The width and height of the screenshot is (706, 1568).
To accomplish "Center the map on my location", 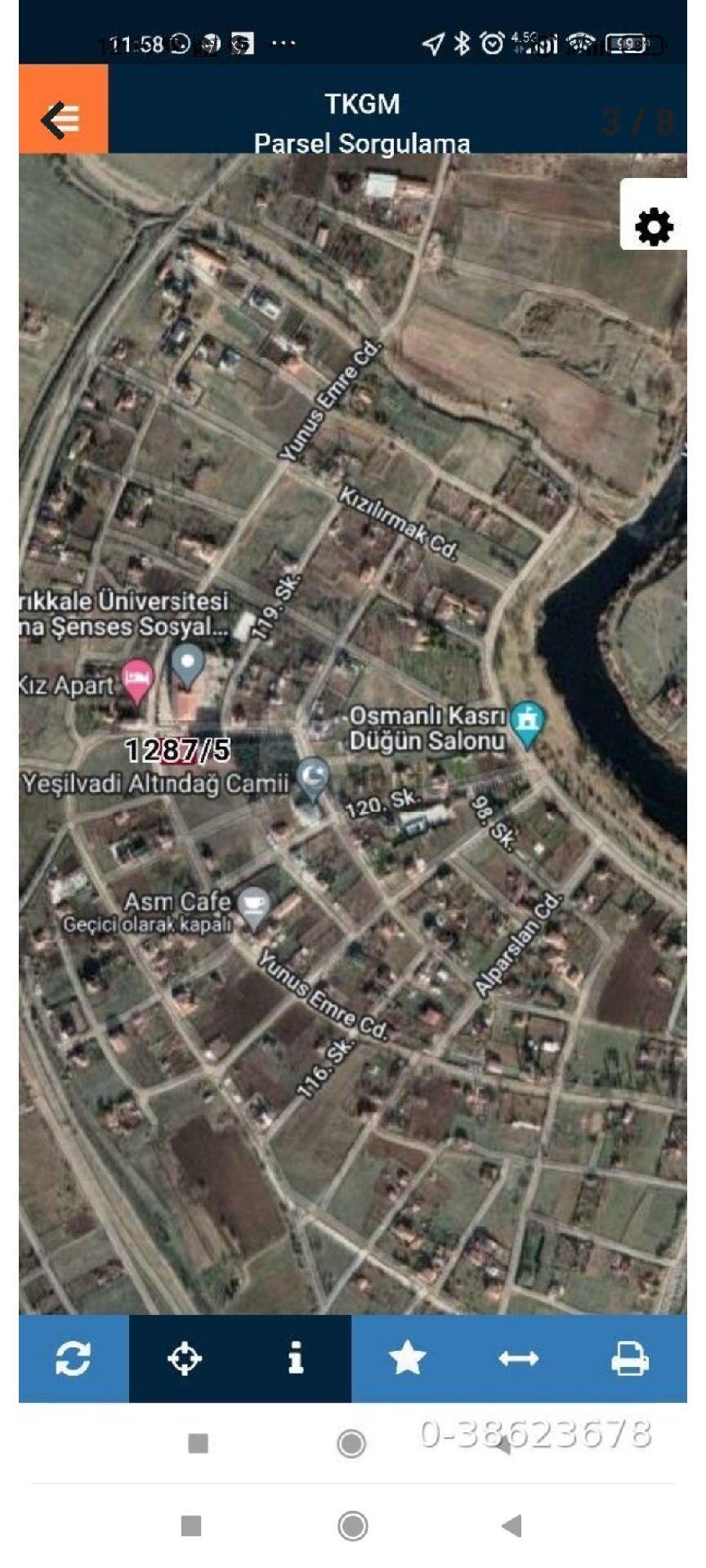I will pyautogui.click(x=185, y=1359).
